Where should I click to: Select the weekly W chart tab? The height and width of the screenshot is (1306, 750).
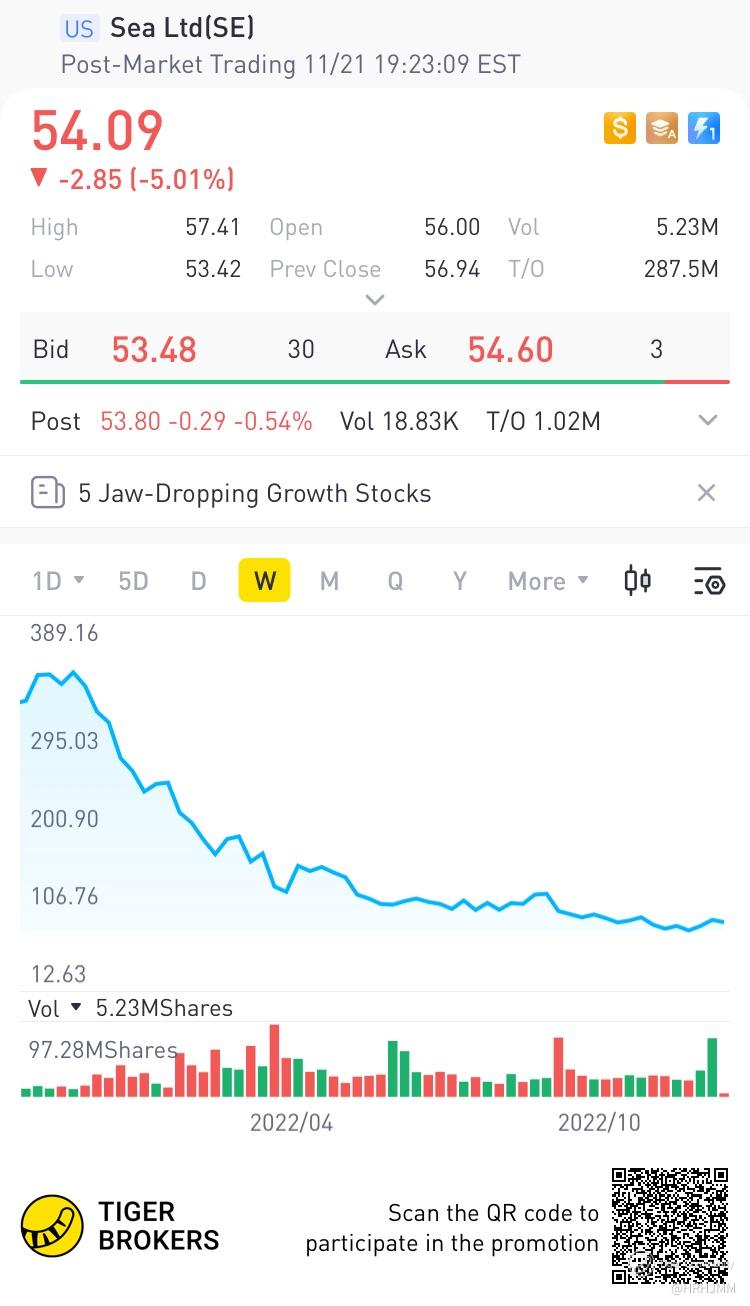(x=264, y=581)
